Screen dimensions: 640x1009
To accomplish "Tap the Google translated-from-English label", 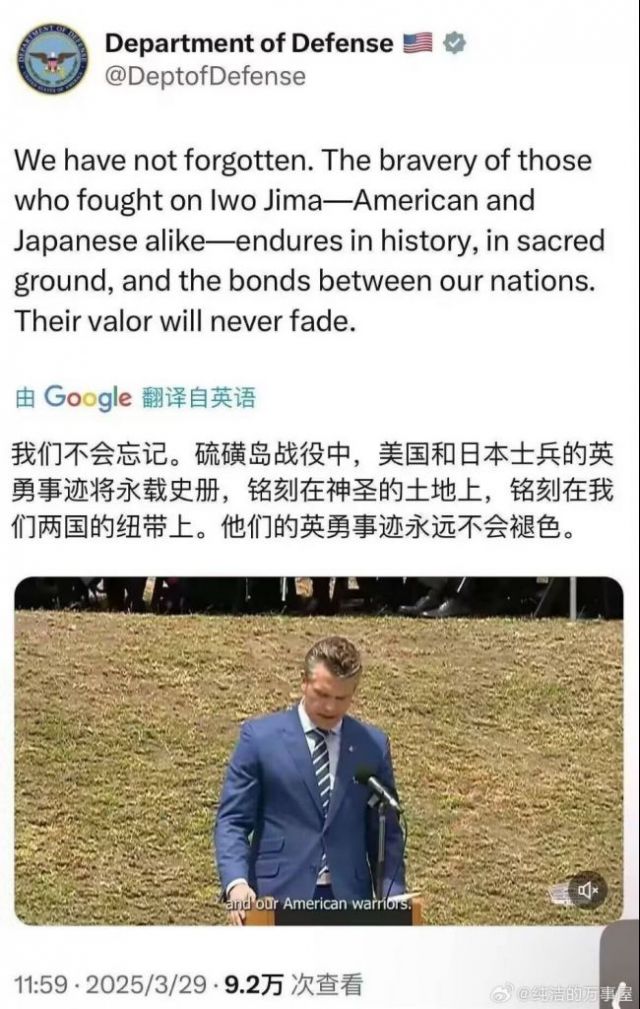I will coord(136,397).
